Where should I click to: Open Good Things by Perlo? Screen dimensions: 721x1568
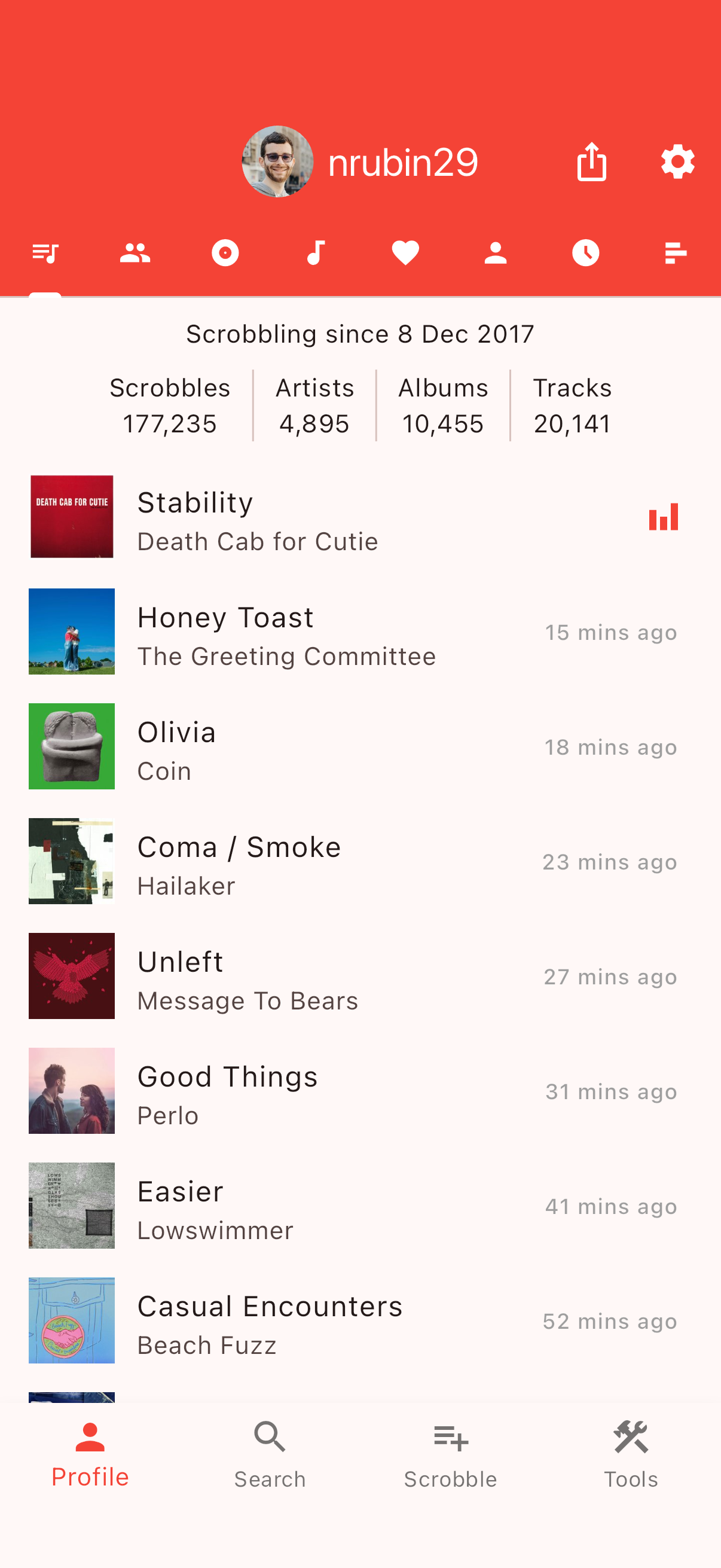tap(360, 1091)
